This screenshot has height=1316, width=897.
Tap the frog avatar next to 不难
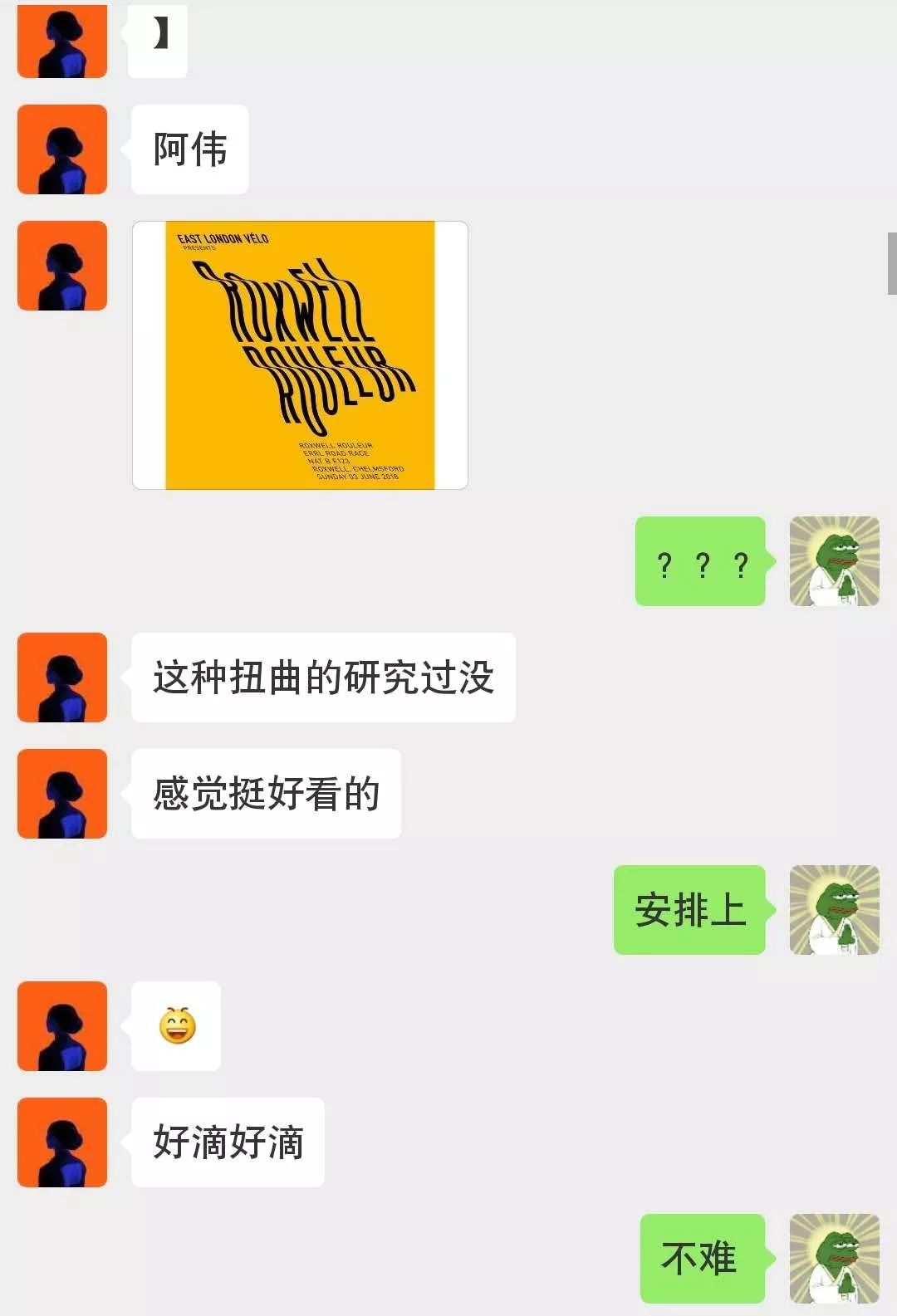click(x=834, y=1259)
